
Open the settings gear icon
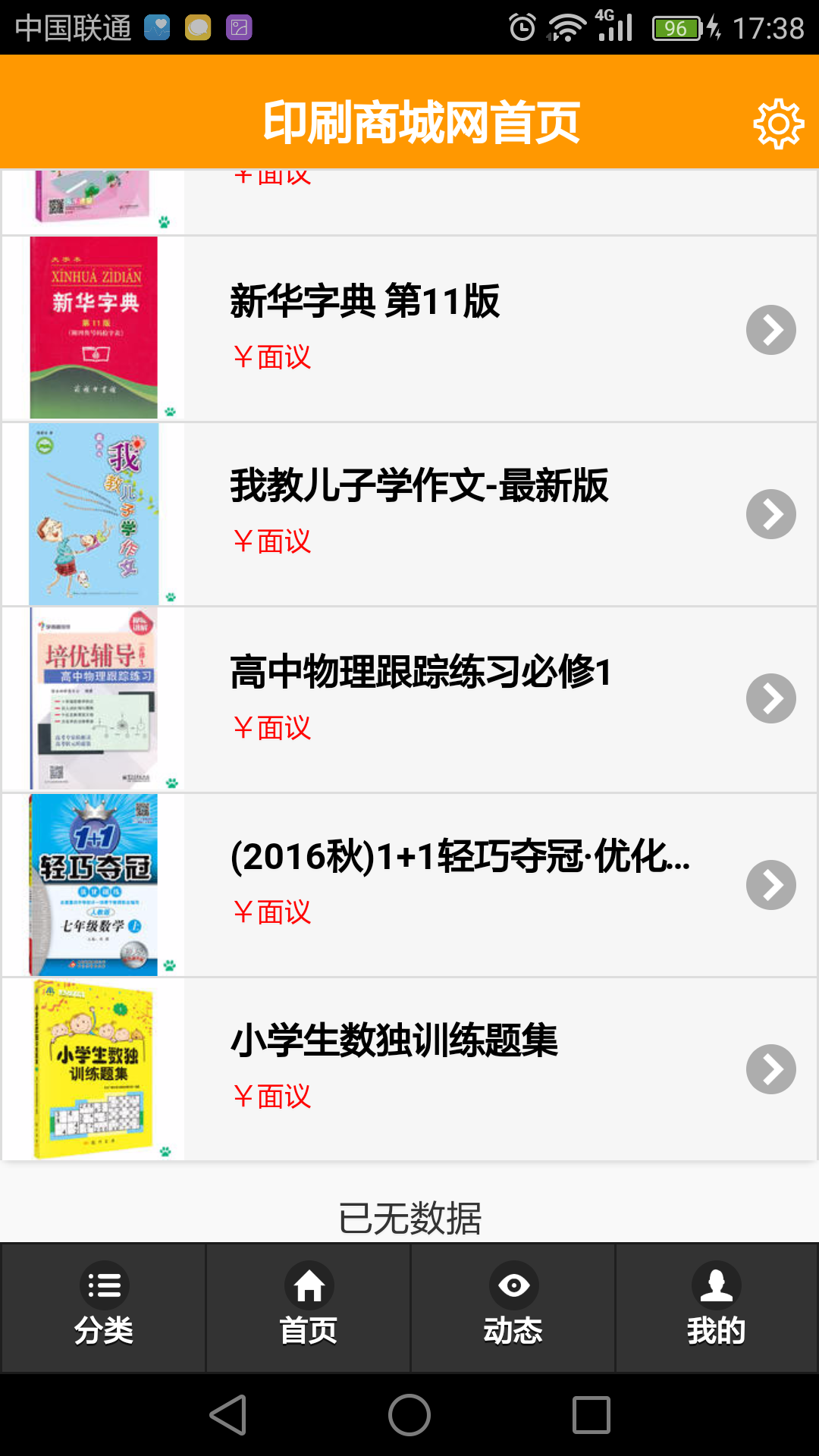(778, 124)
